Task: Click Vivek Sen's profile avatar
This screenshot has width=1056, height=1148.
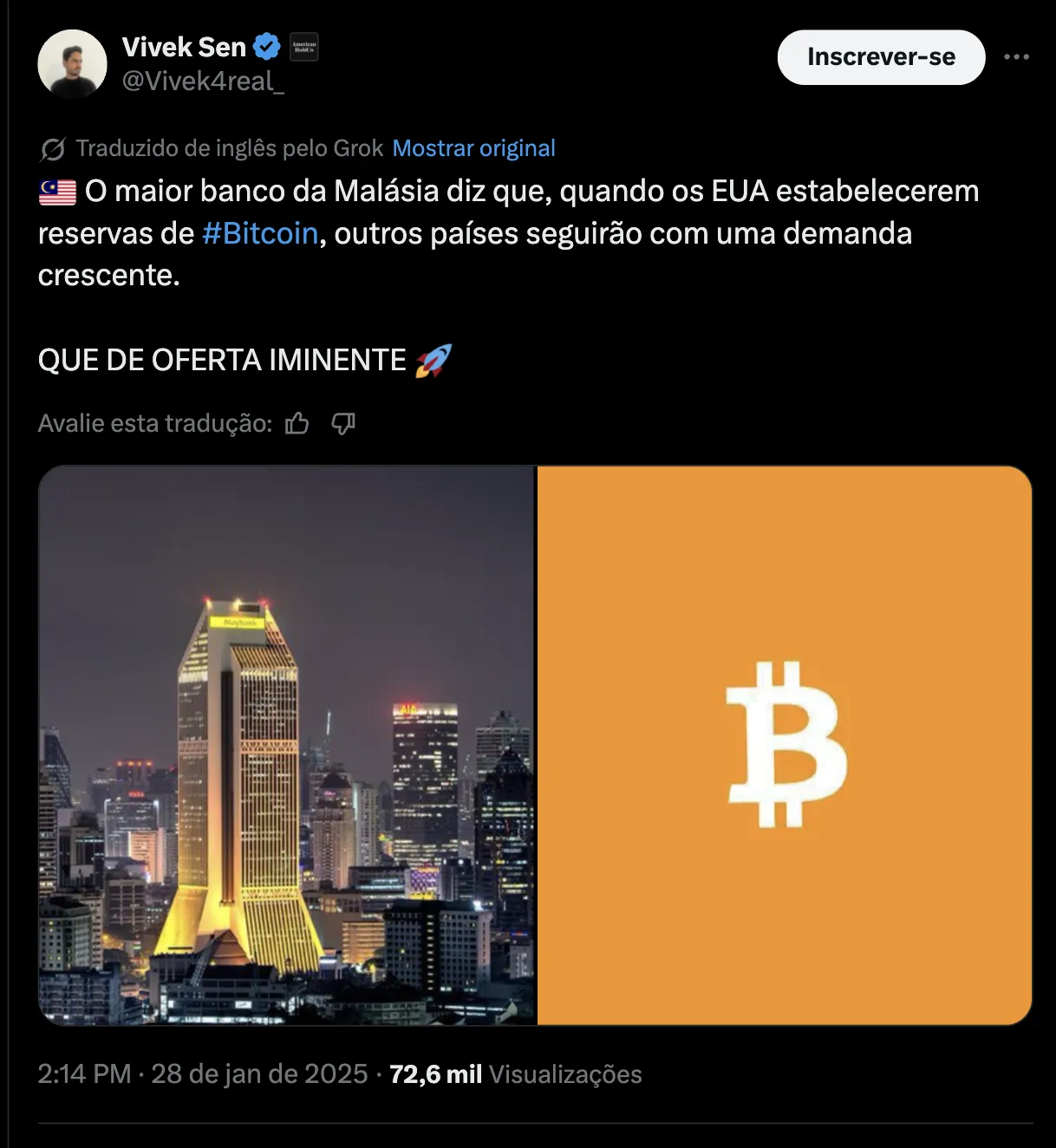Action: coord(73,62)
